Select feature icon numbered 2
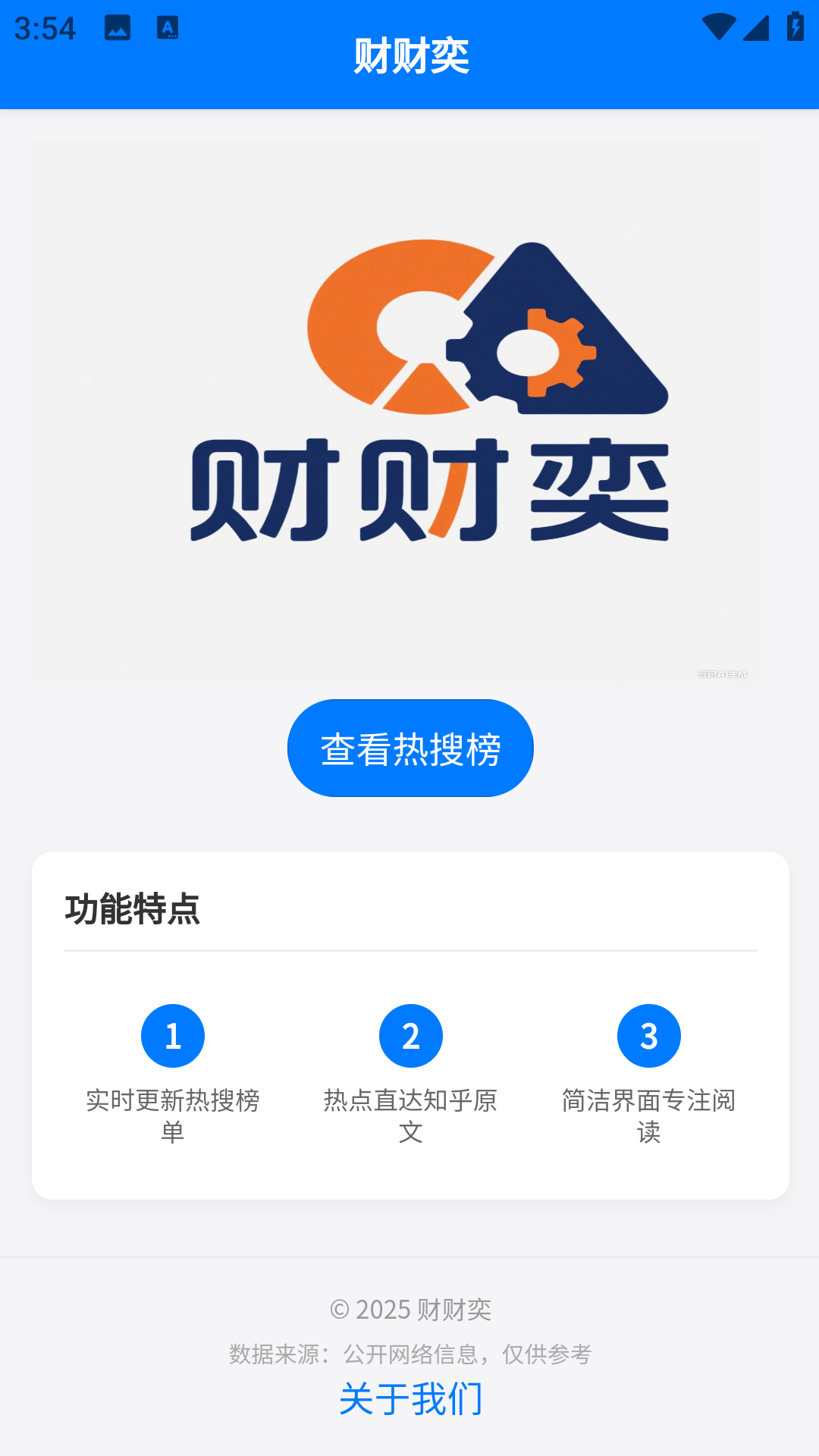The width and height of the screenshot is (819, 1456). click(x=409, y=1035)
